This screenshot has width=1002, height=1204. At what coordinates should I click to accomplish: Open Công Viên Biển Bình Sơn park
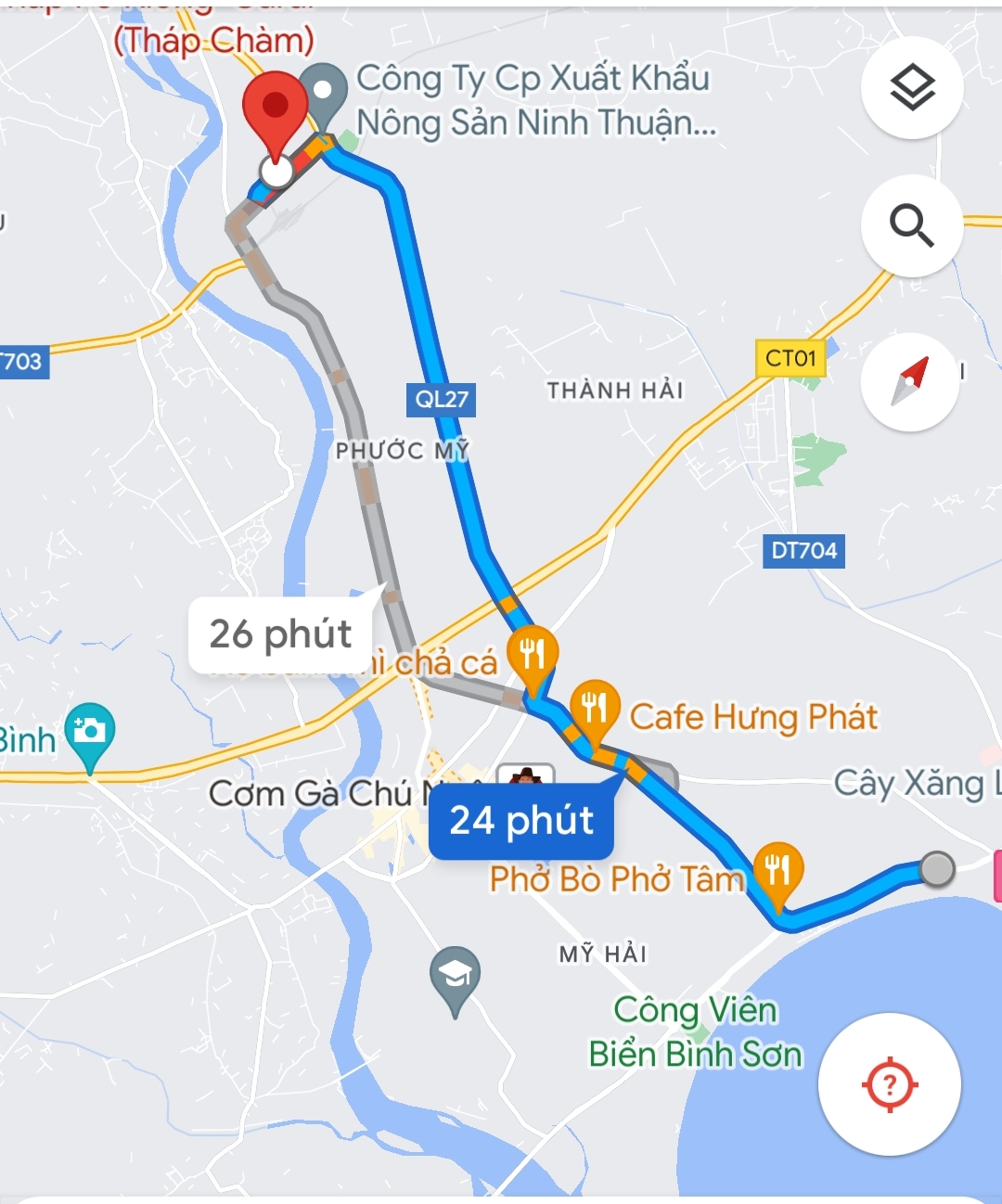click(x=695, y=1031)
